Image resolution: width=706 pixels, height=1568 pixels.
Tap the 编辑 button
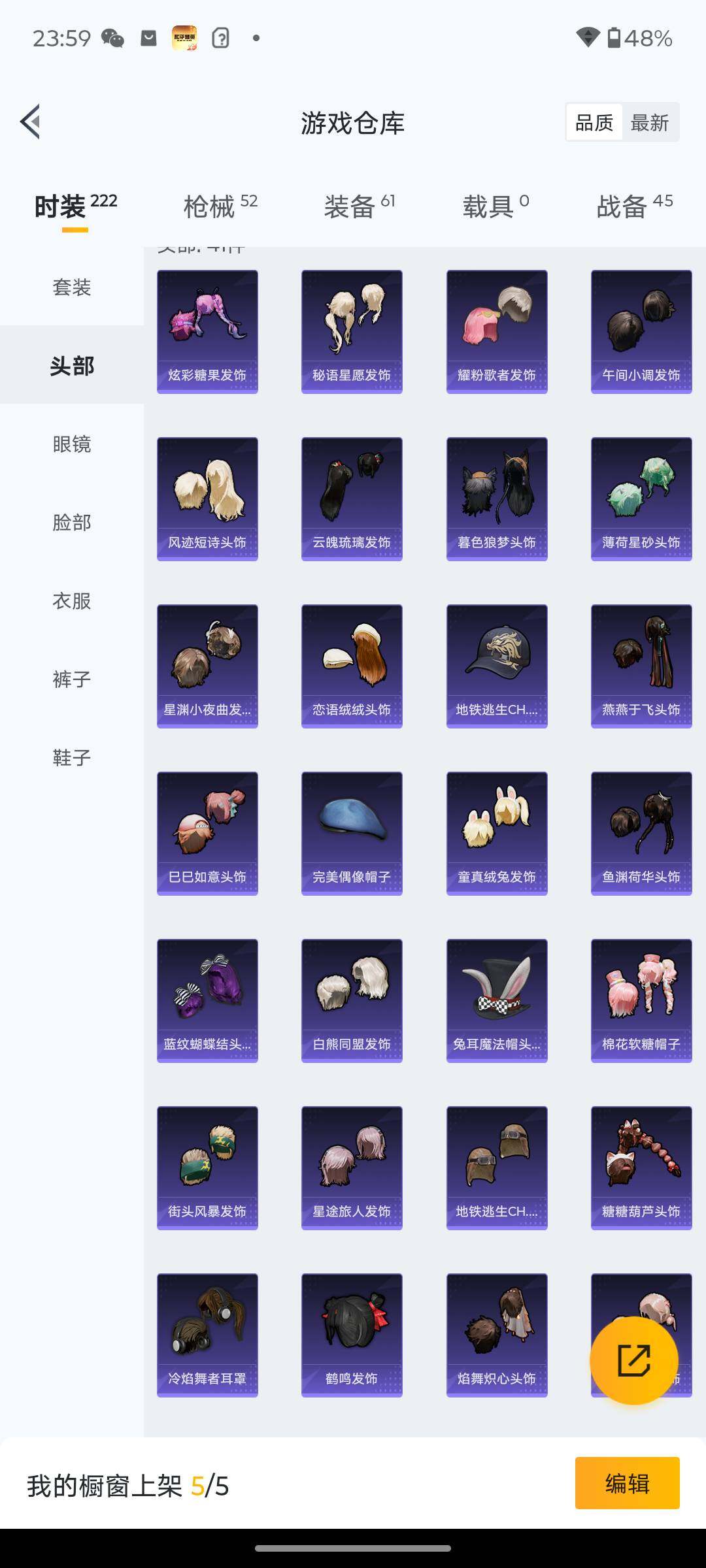pos(627,1483)
